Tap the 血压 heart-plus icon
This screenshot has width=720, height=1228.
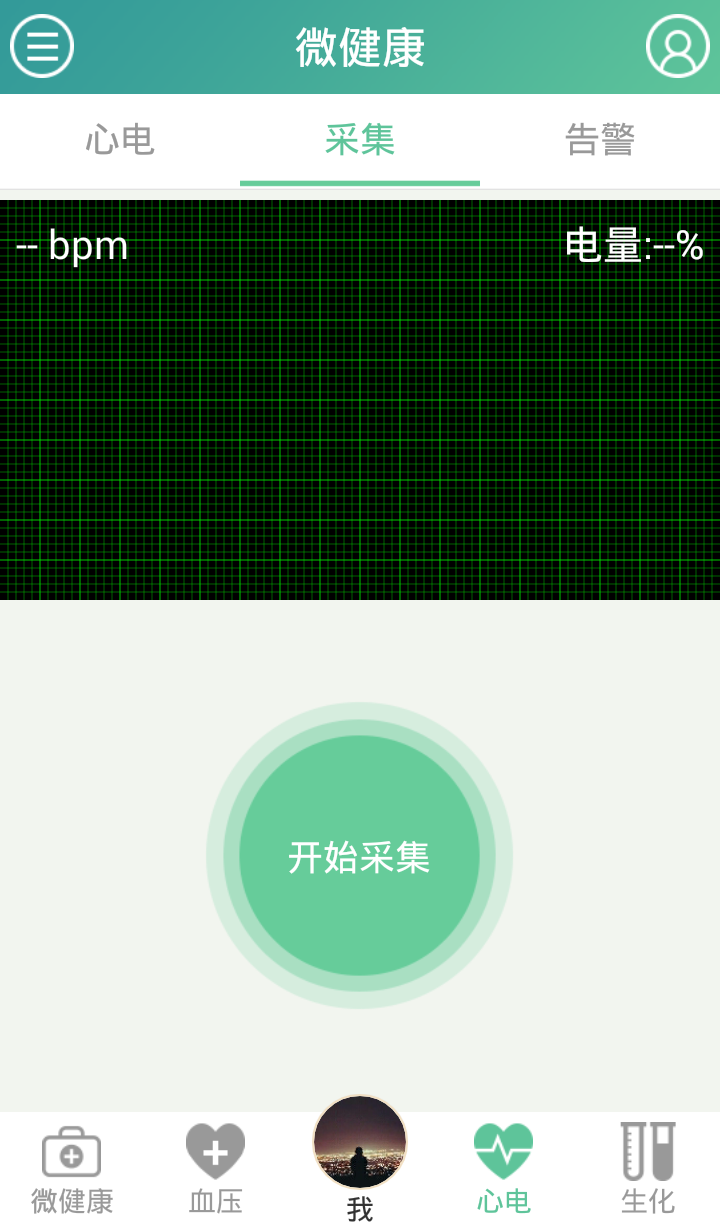tap(213, 1152)
